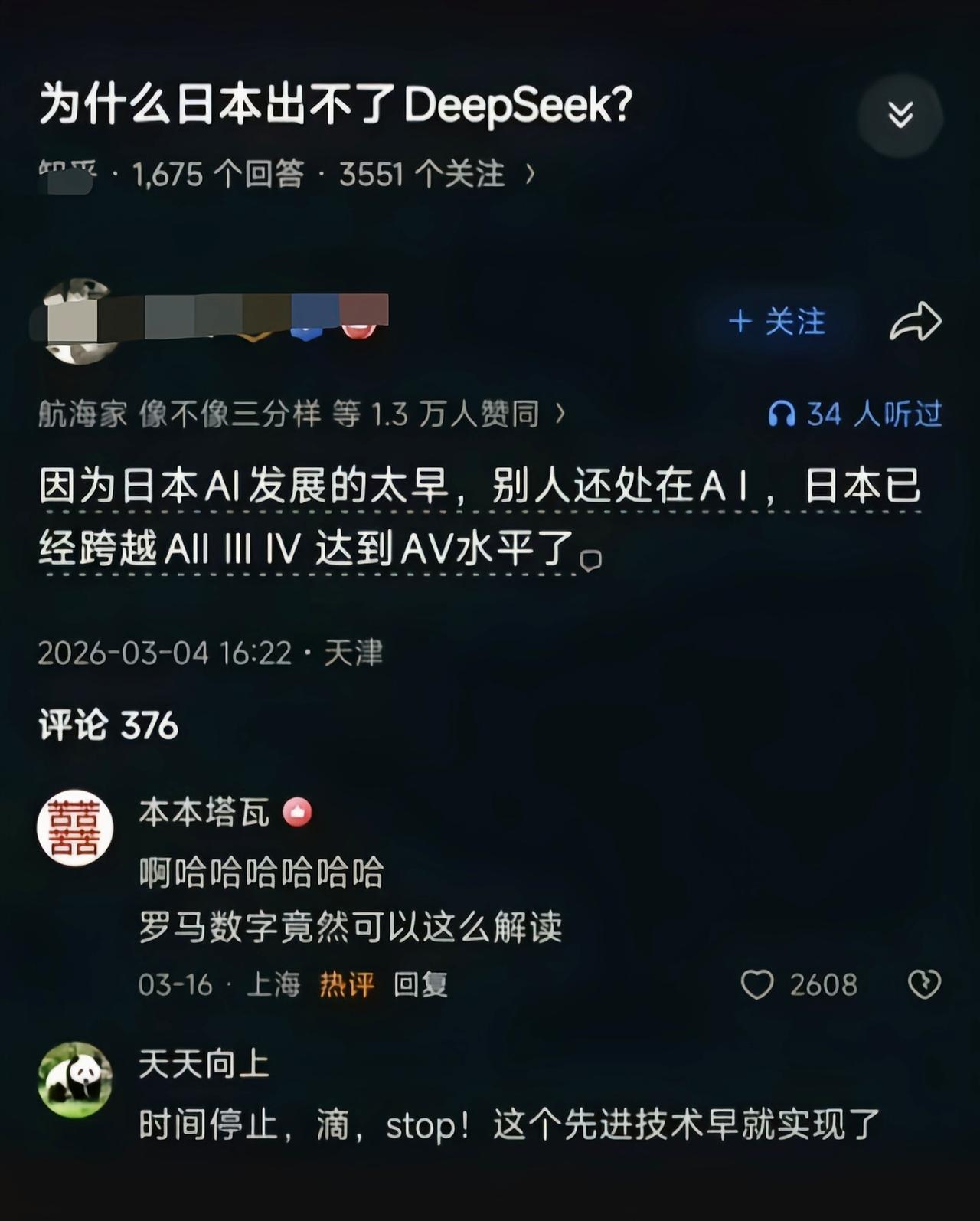
Task: Tap the answerer's profile avatar
Action: (x=77, y=320)
